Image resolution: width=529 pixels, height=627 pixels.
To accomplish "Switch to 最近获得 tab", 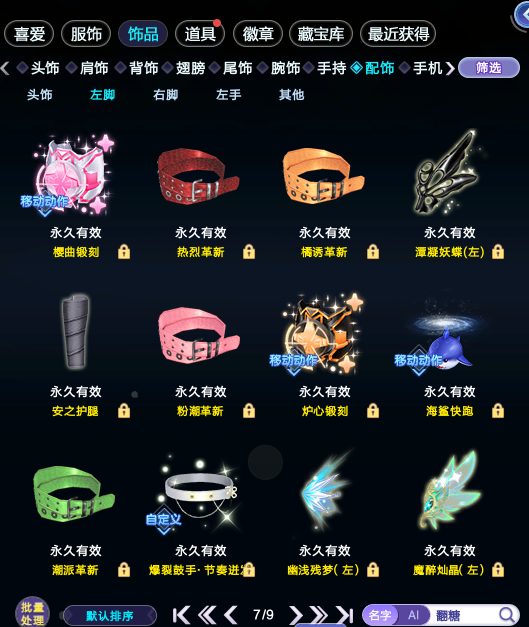I will pos(398,34).
